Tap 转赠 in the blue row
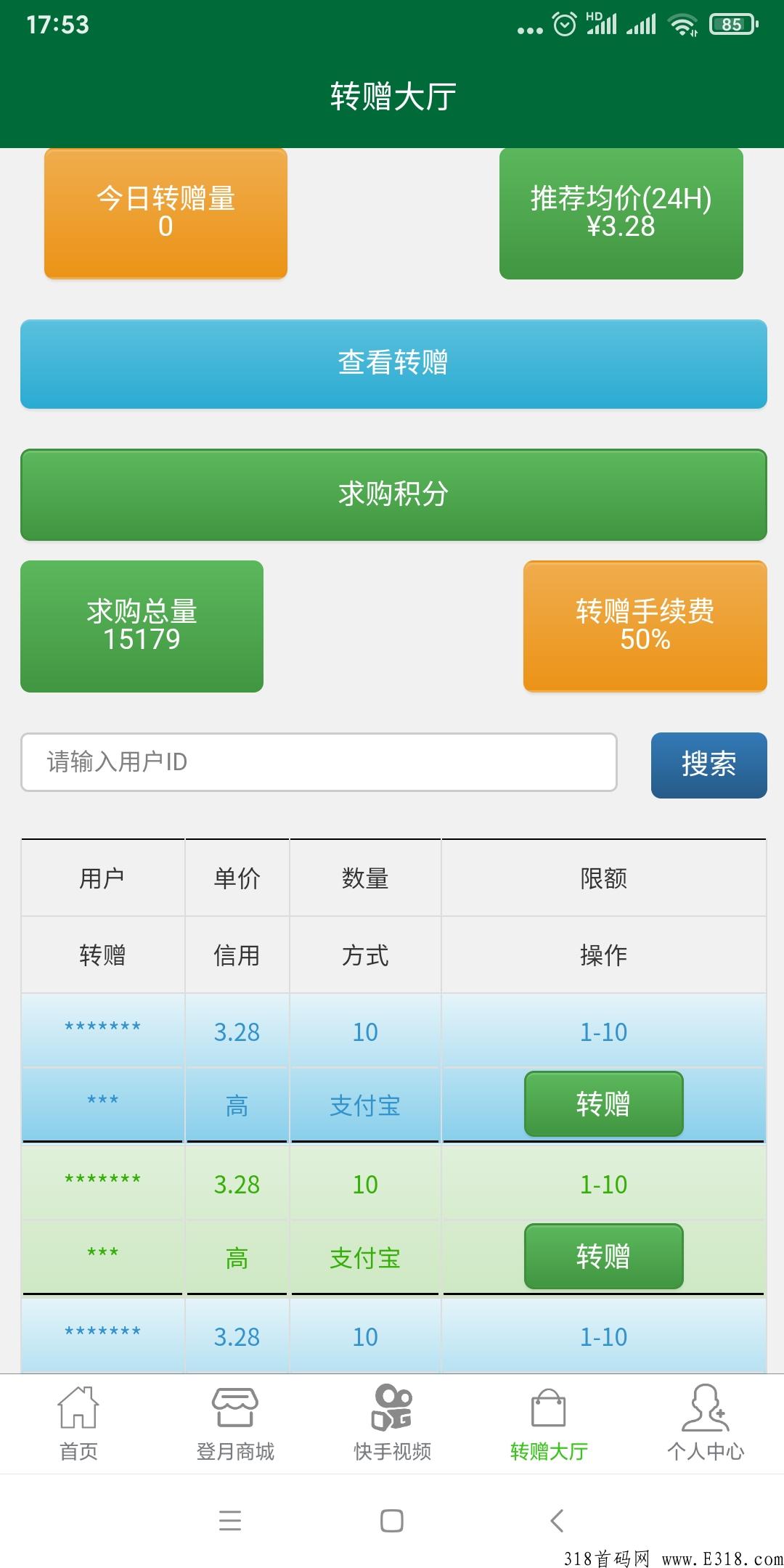The image size is (784, 1568). [x=603, y=1103]
